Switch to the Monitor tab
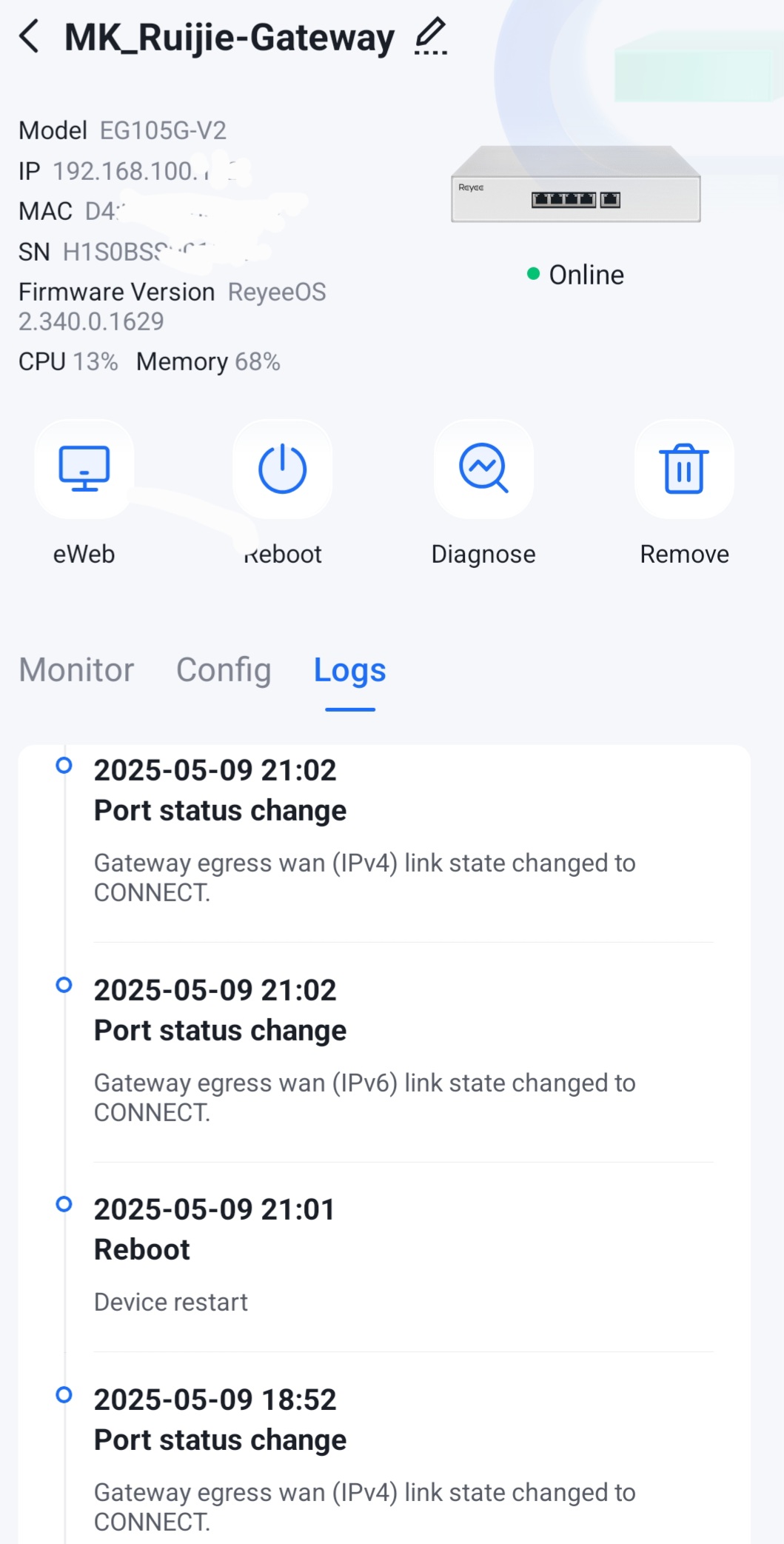 tap(76, 670)
